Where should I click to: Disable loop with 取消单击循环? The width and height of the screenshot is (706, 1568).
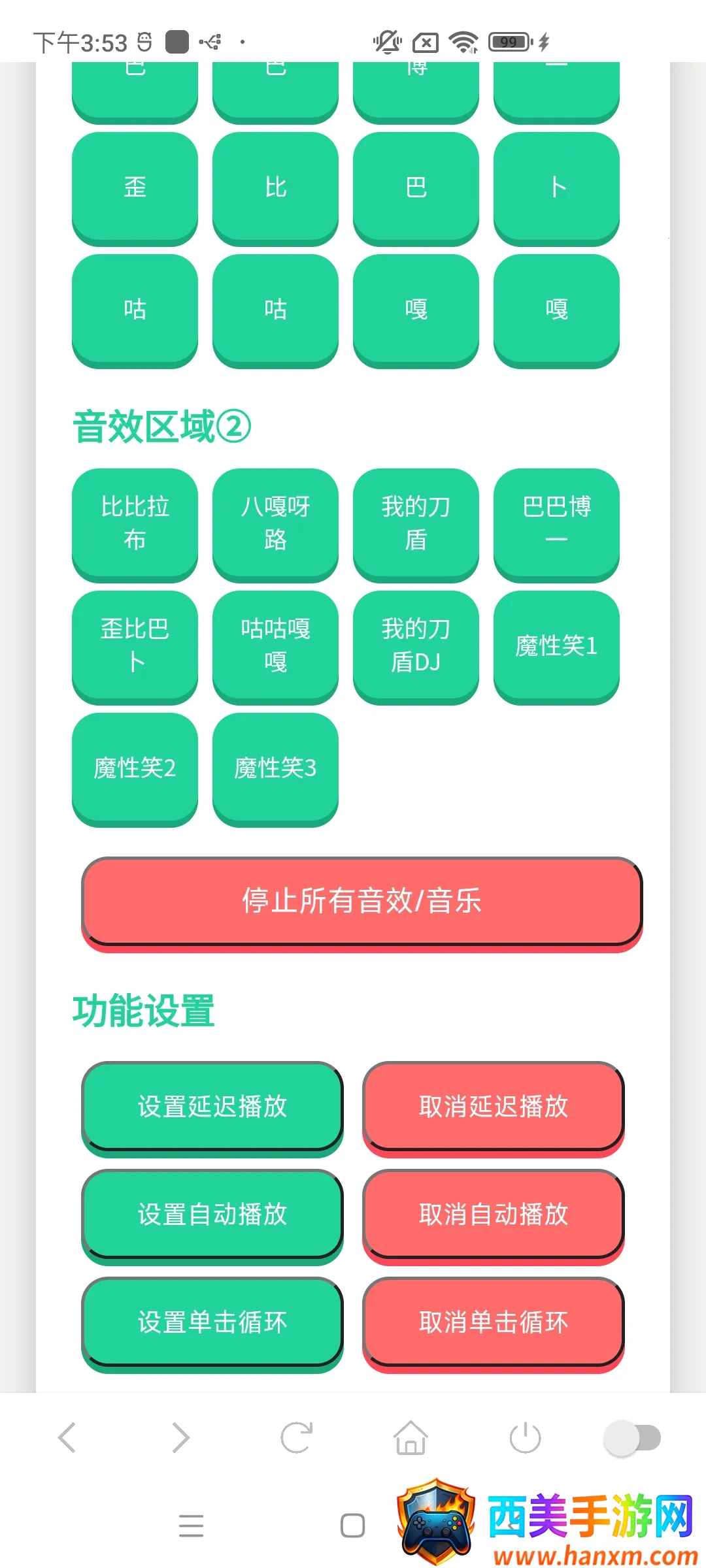(x=494, y=1322)
